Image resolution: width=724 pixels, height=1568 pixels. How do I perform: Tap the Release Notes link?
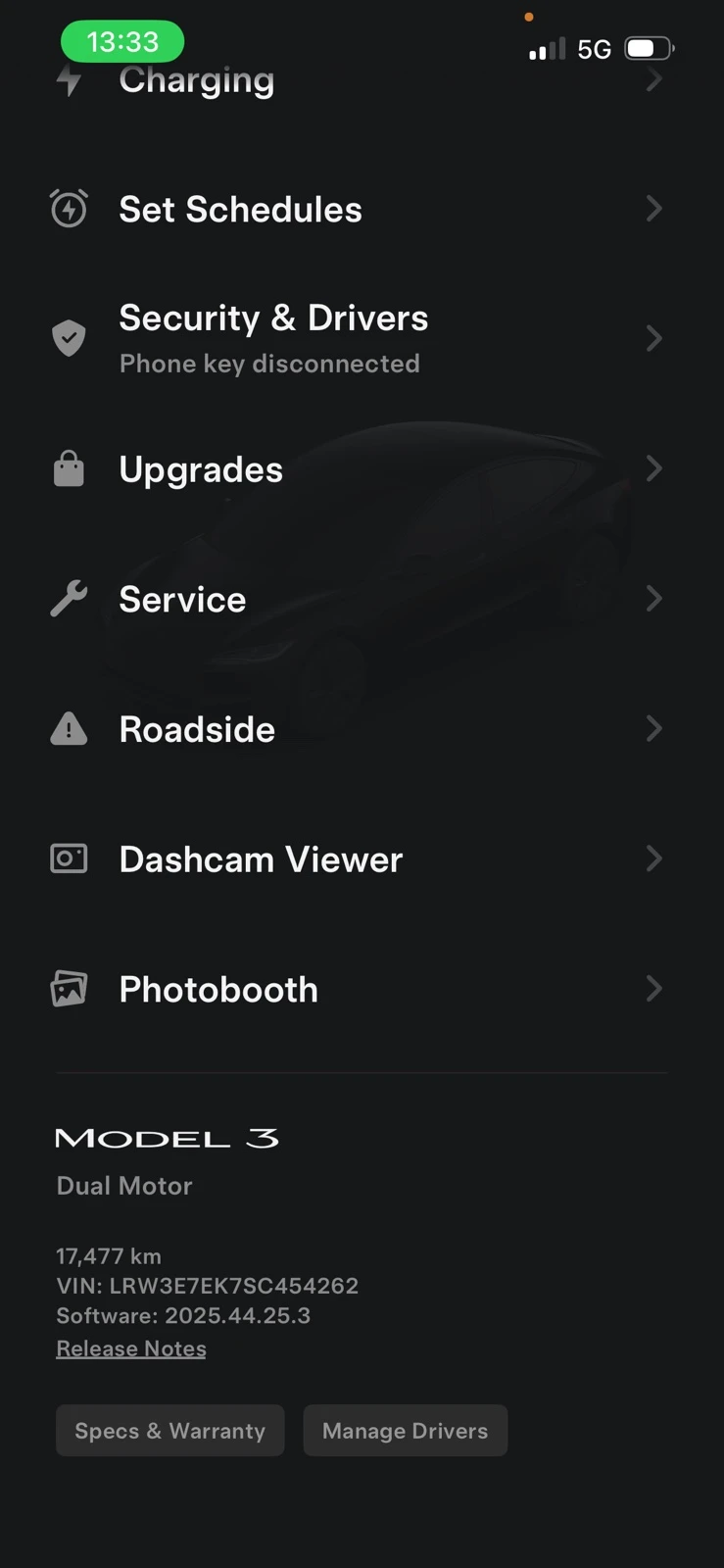(x=130, y=1347)
